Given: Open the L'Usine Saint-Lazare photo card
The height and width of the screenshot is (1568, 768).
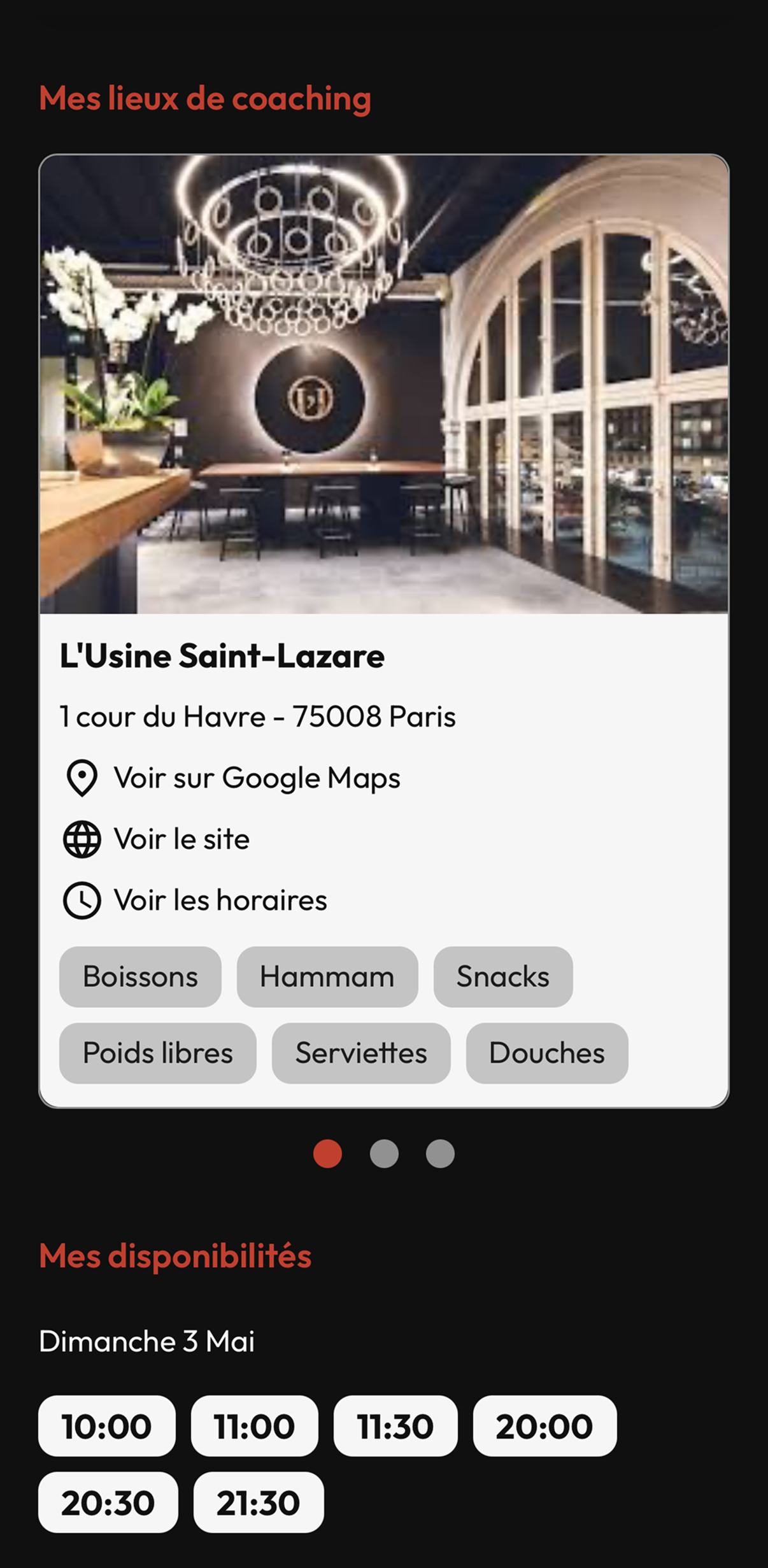Looking at the screenshot, I should pos(384,384).
